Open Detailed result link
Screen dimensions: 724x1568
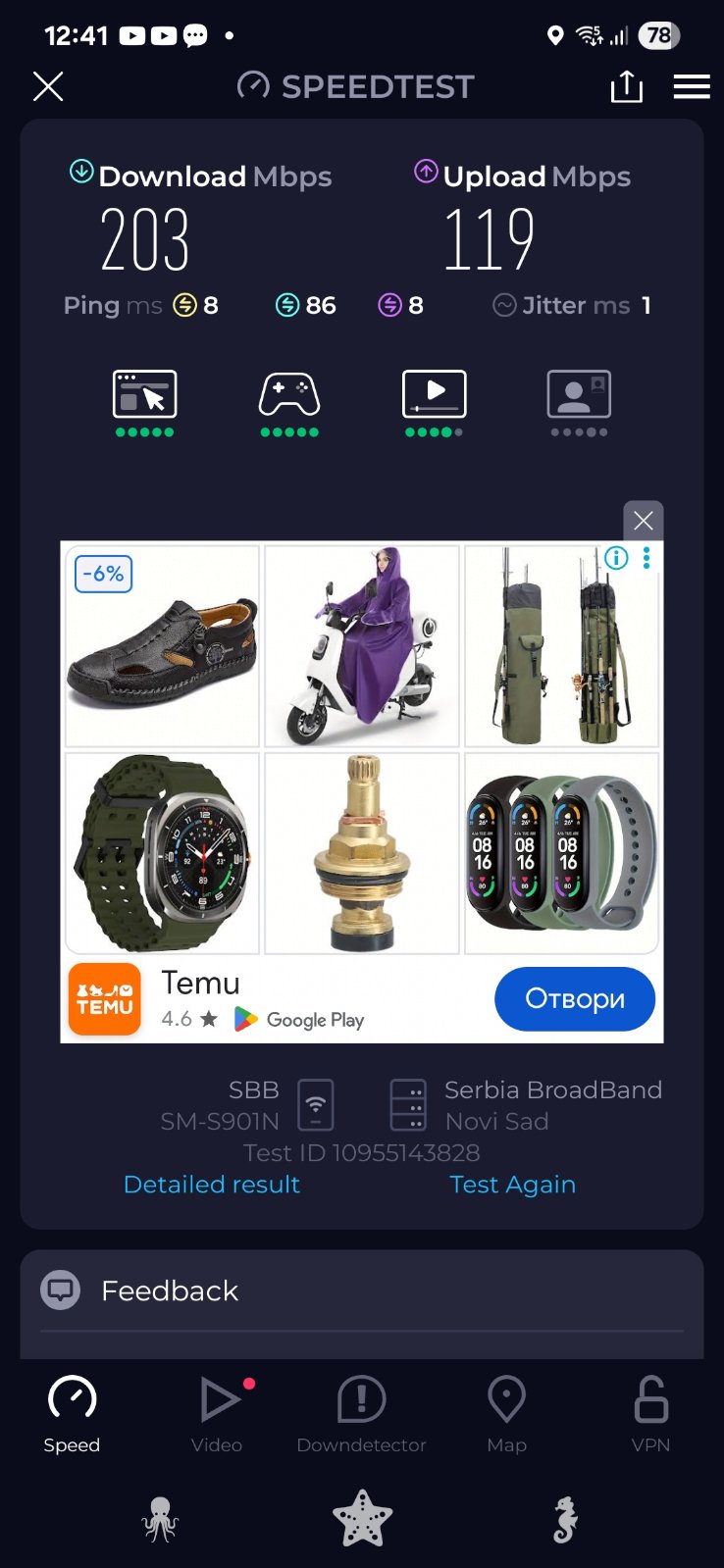(212, 1185)
